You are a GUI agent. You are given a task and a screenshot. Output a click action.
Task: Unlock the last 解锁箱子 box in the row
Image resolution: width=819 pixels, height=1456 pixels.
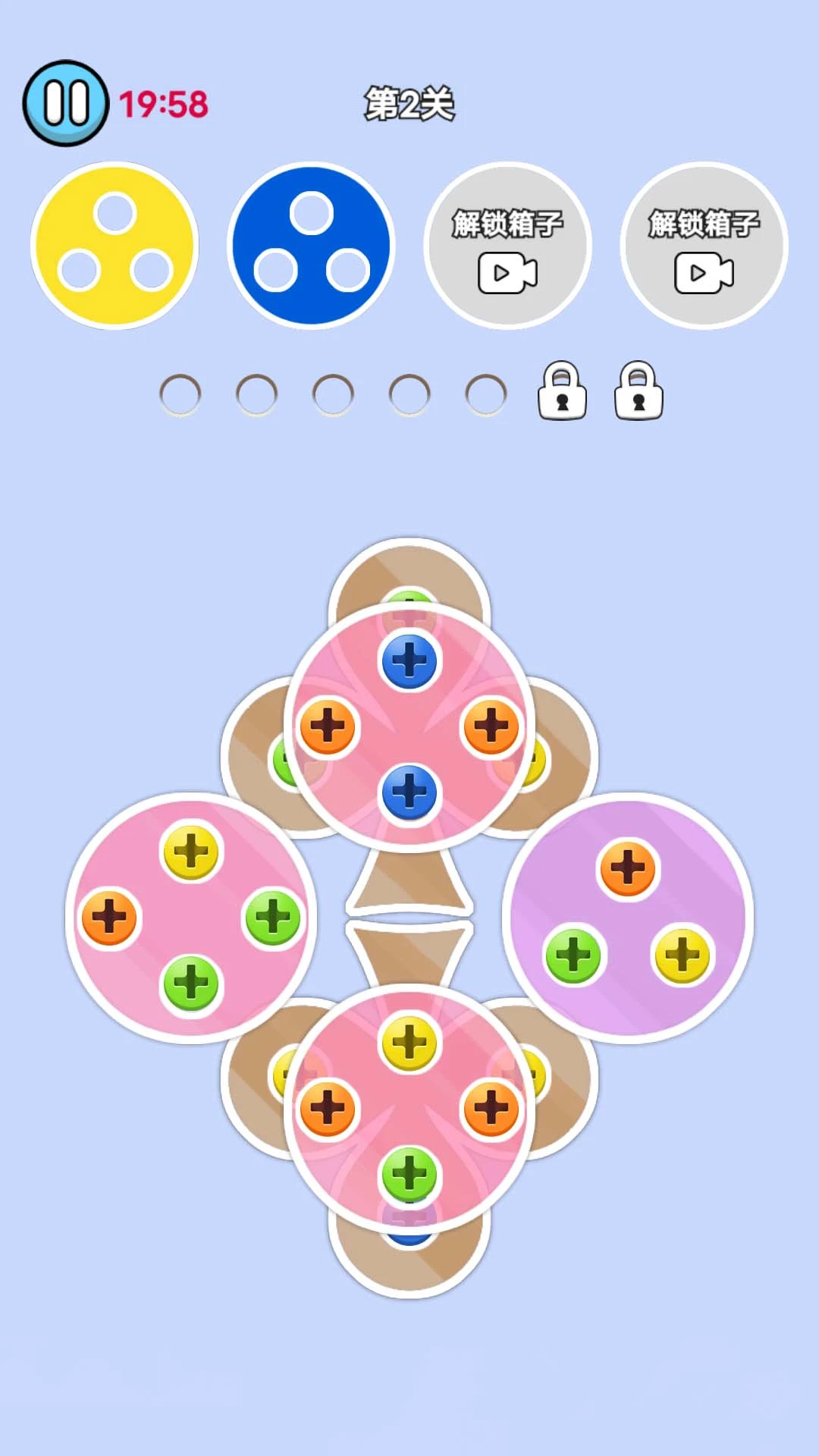coord(704,246)
